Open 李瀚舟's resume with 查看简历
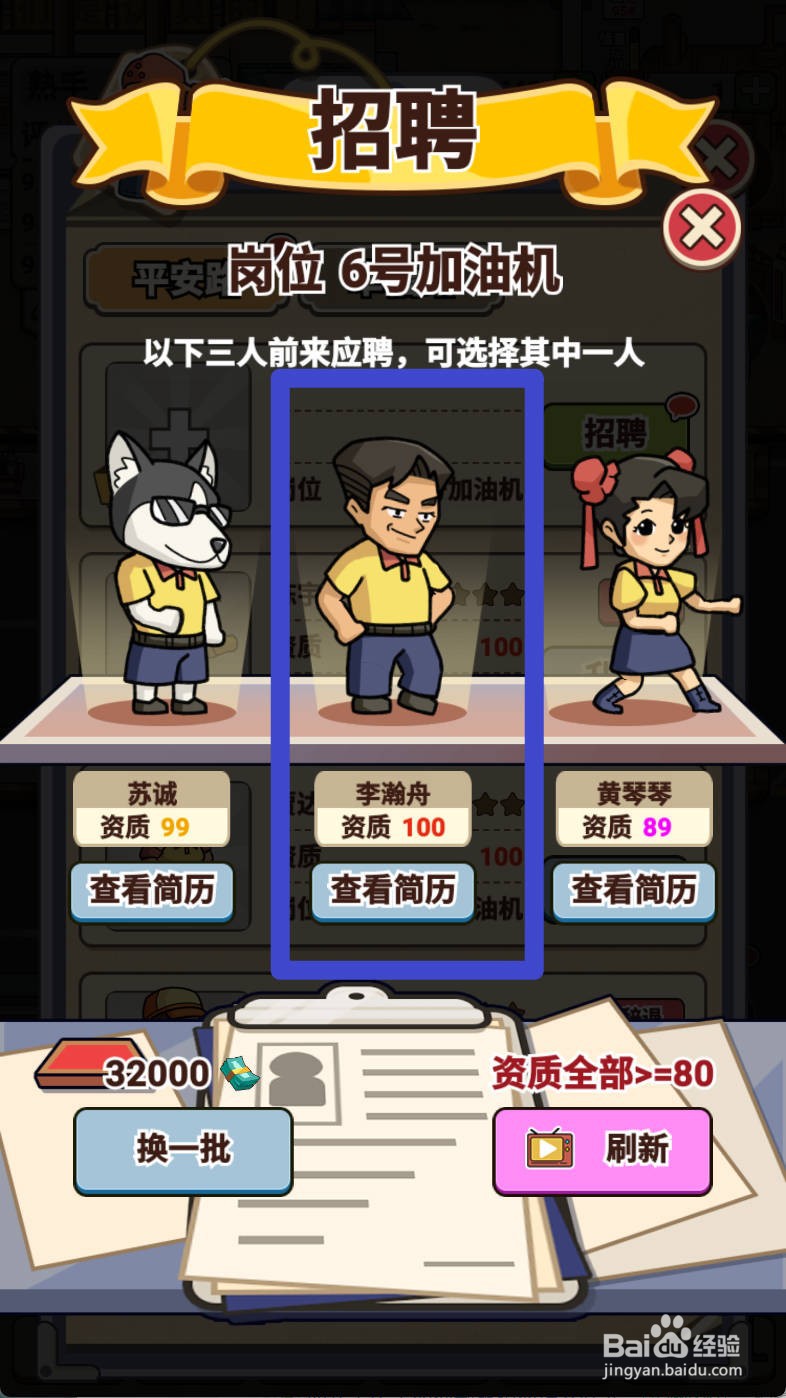This screenshot has width=786, height=1398. (392, 889)
